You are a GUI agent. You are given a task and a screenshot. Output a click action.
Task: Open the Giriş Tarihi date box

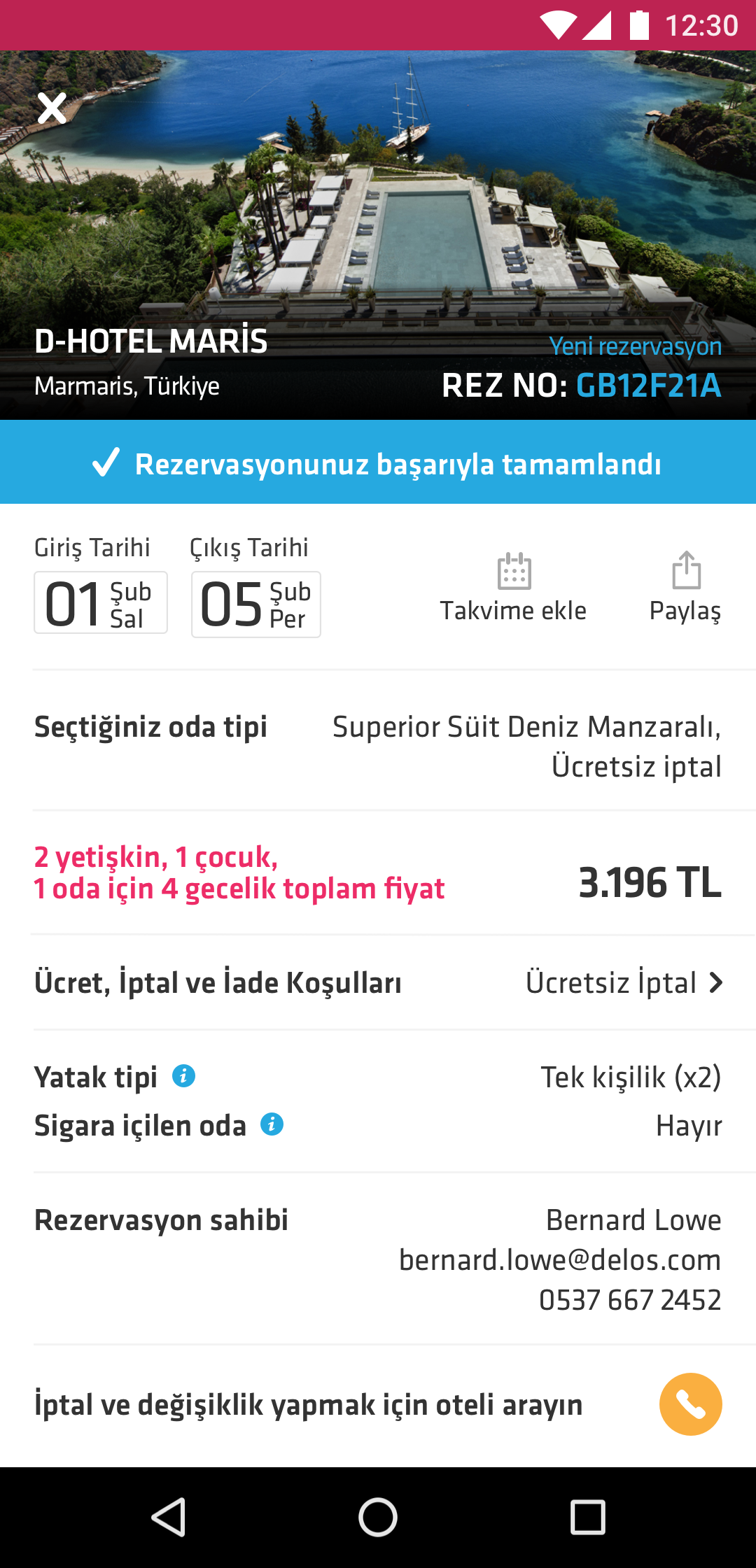101,603
